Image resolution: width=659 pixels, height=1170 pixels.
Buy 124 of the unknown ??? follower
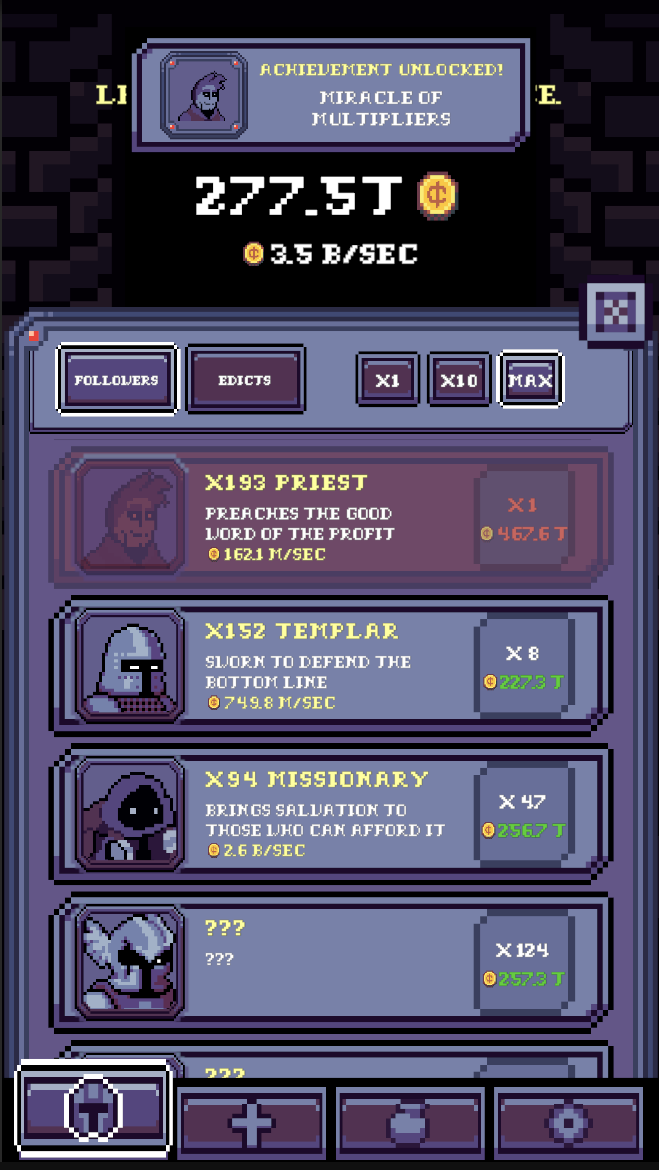point(524,963)
